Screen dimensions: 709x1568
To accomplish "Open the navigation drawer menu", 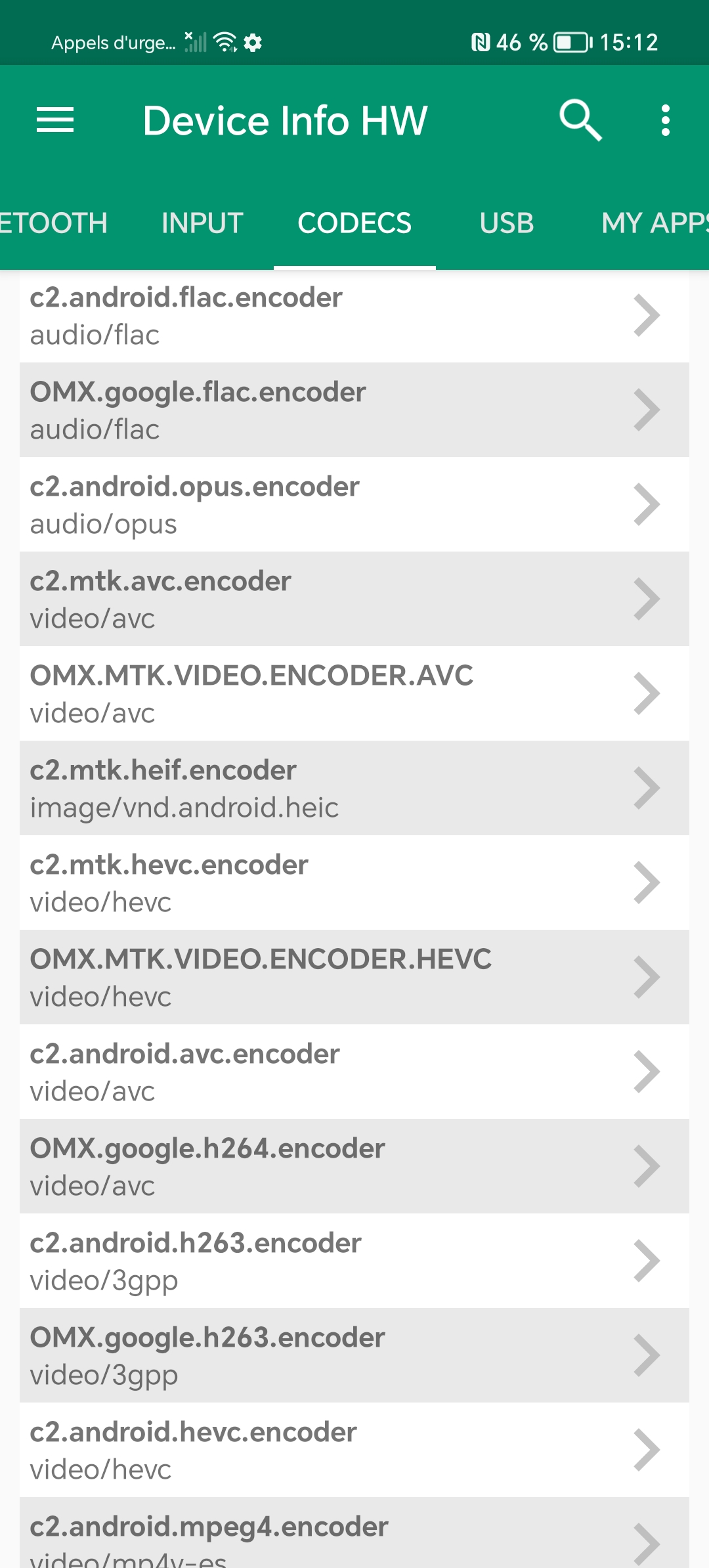I will pos(55,120).
